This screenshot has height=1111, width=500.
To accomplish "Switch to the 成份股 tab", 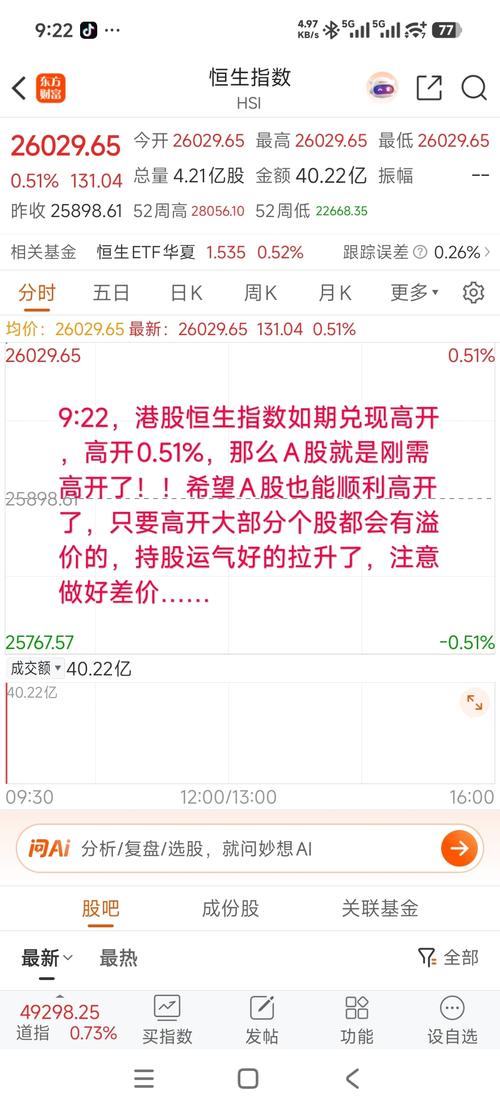I will point(230,908).
